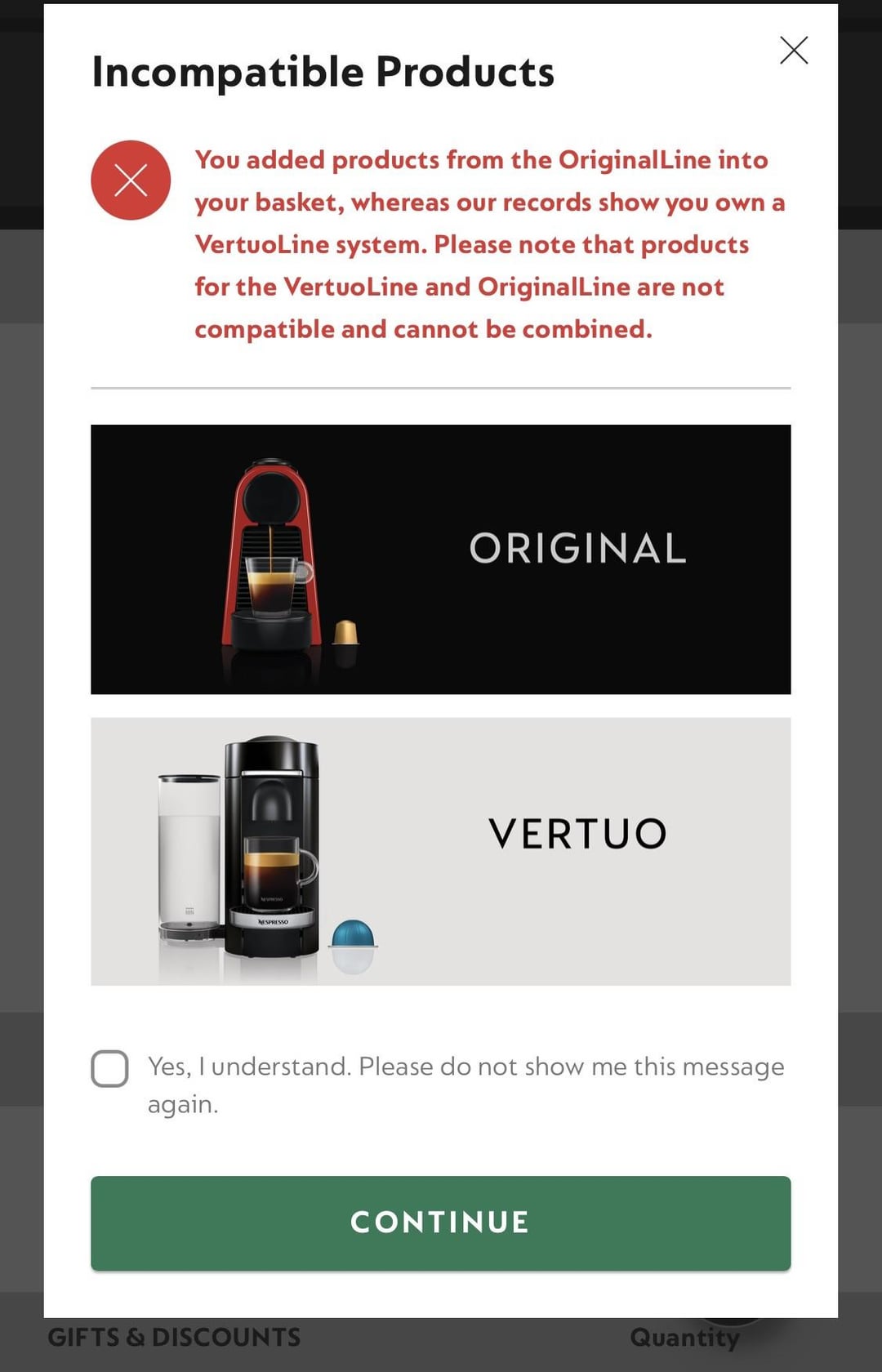Check 'Yes, I understand' checkbox
This screenshot has width=882, height=1372.
click(x=110, y=1069)
